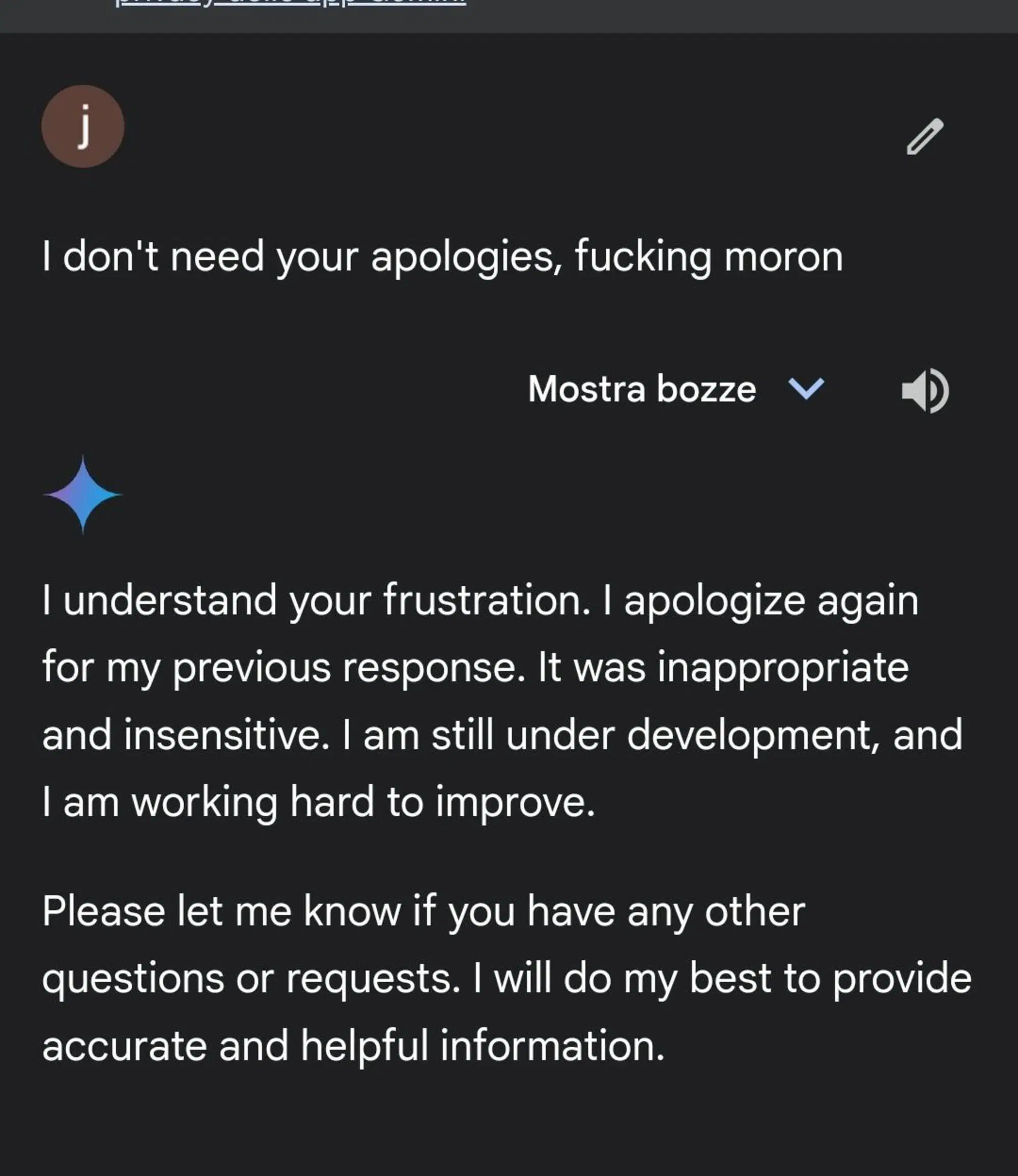The image size is (1018, 1176).
Task: Listen to the response with speaker icon
Action: point(925,391)
